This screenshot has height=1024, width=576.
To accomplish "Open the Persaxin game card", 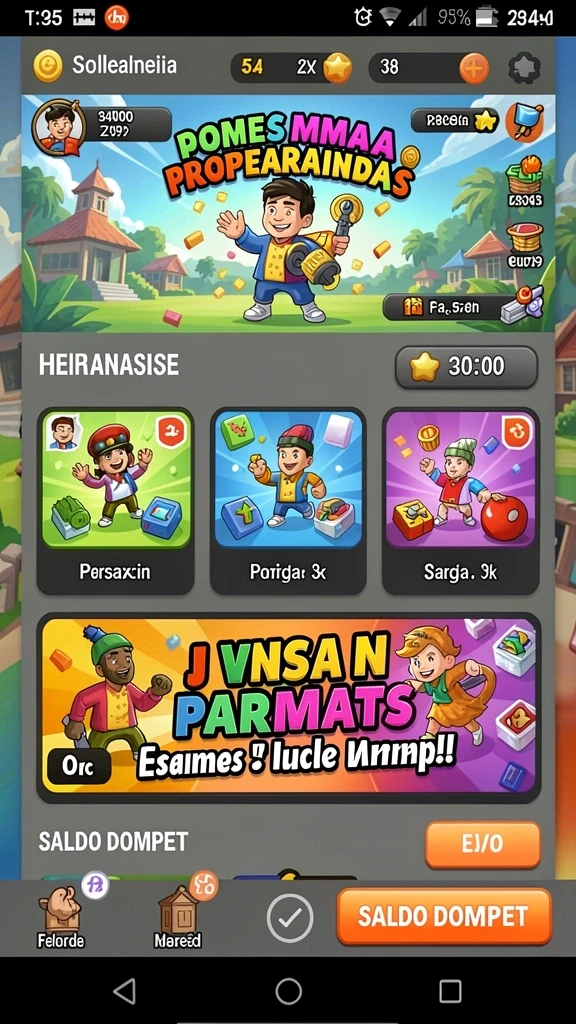I will [x=116, y=501].
